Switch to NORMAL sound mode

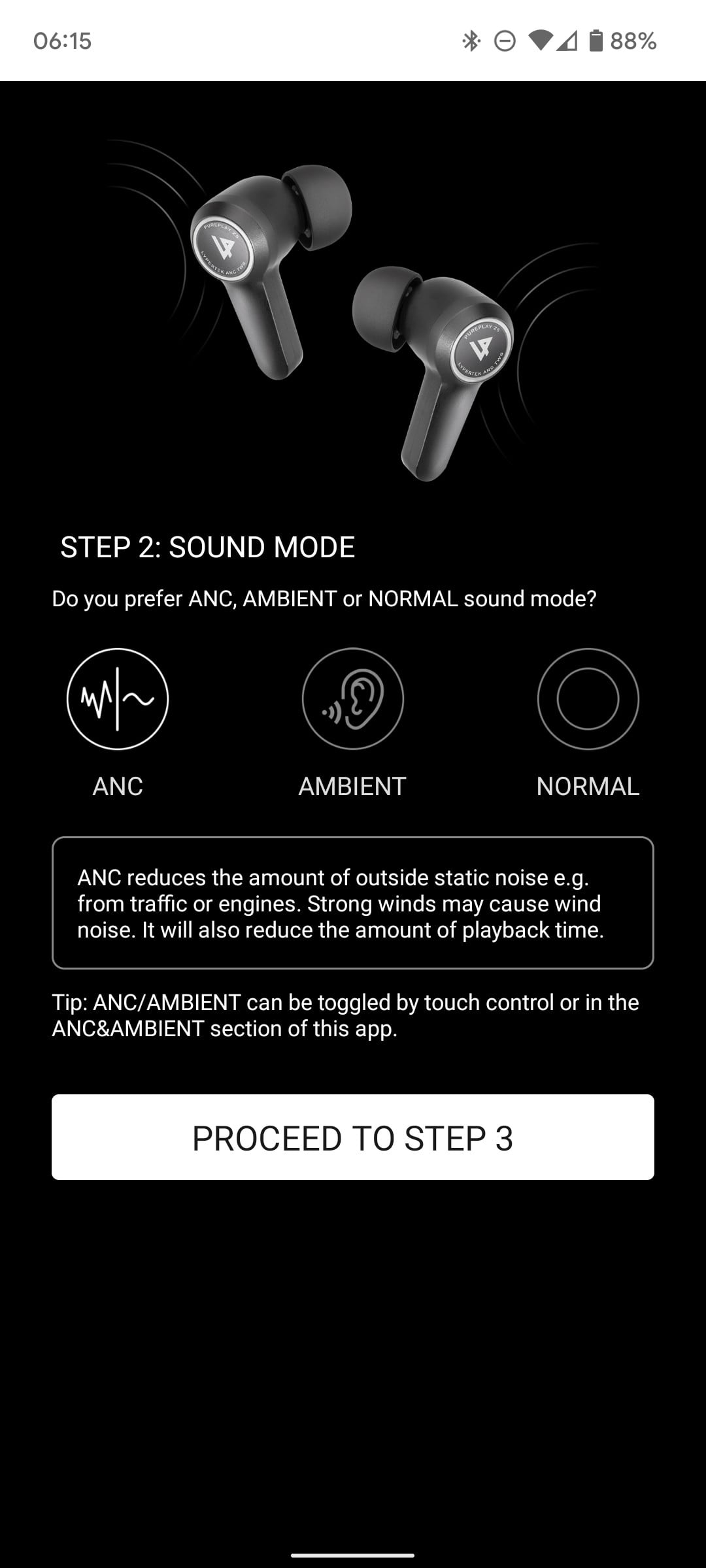point(588,698)
